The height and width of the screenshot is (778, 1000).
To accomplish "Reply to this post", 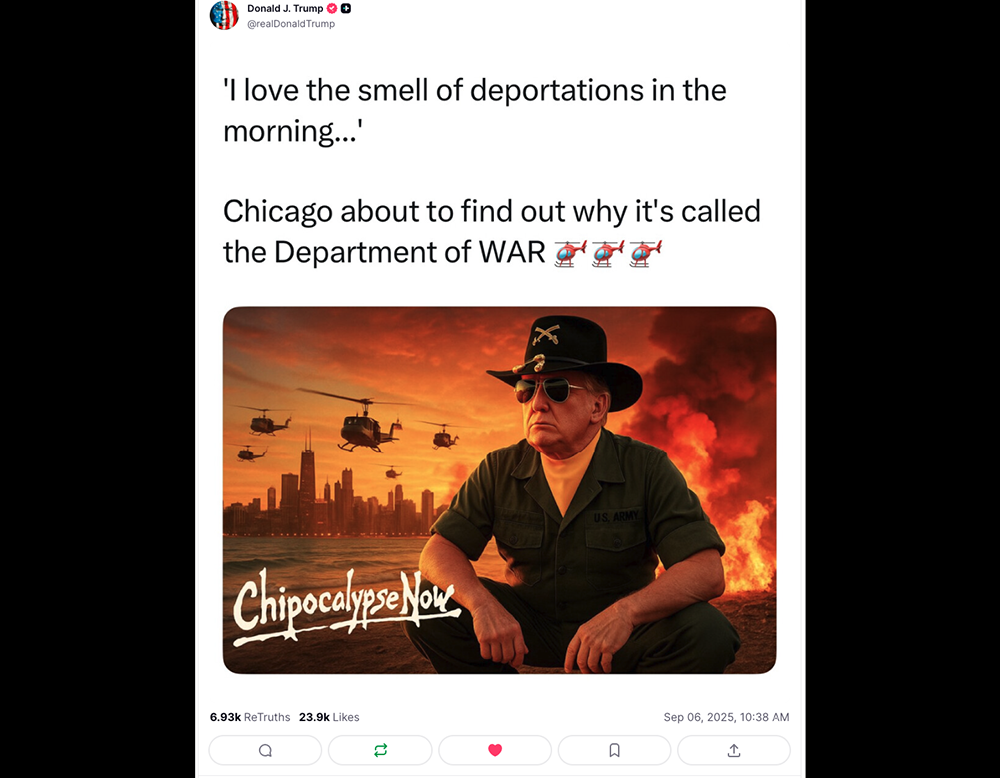I will click(265, 750).
